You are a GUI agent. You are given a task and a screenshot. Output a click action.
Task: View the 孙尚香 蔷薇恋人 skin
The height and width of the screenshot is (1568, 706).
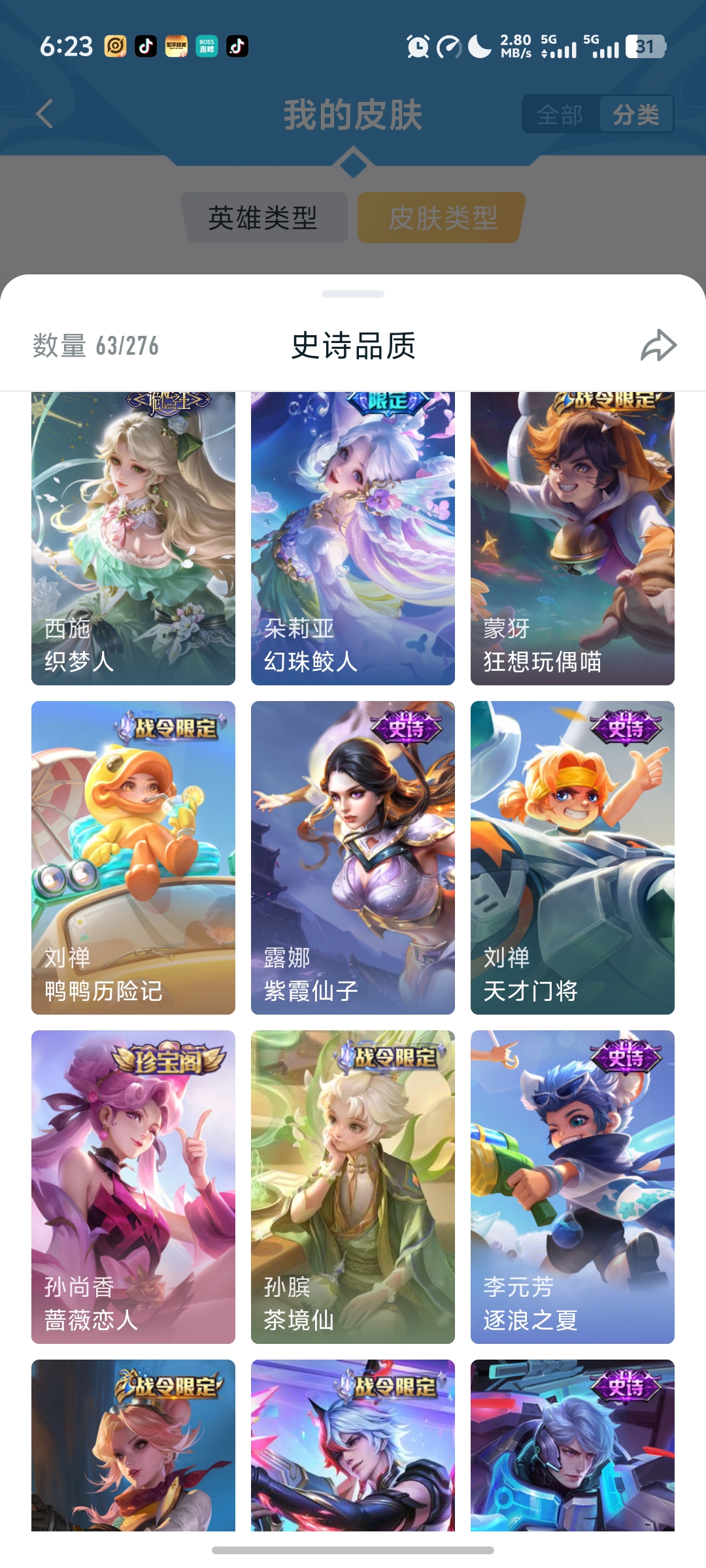(x=133, y=1186)
